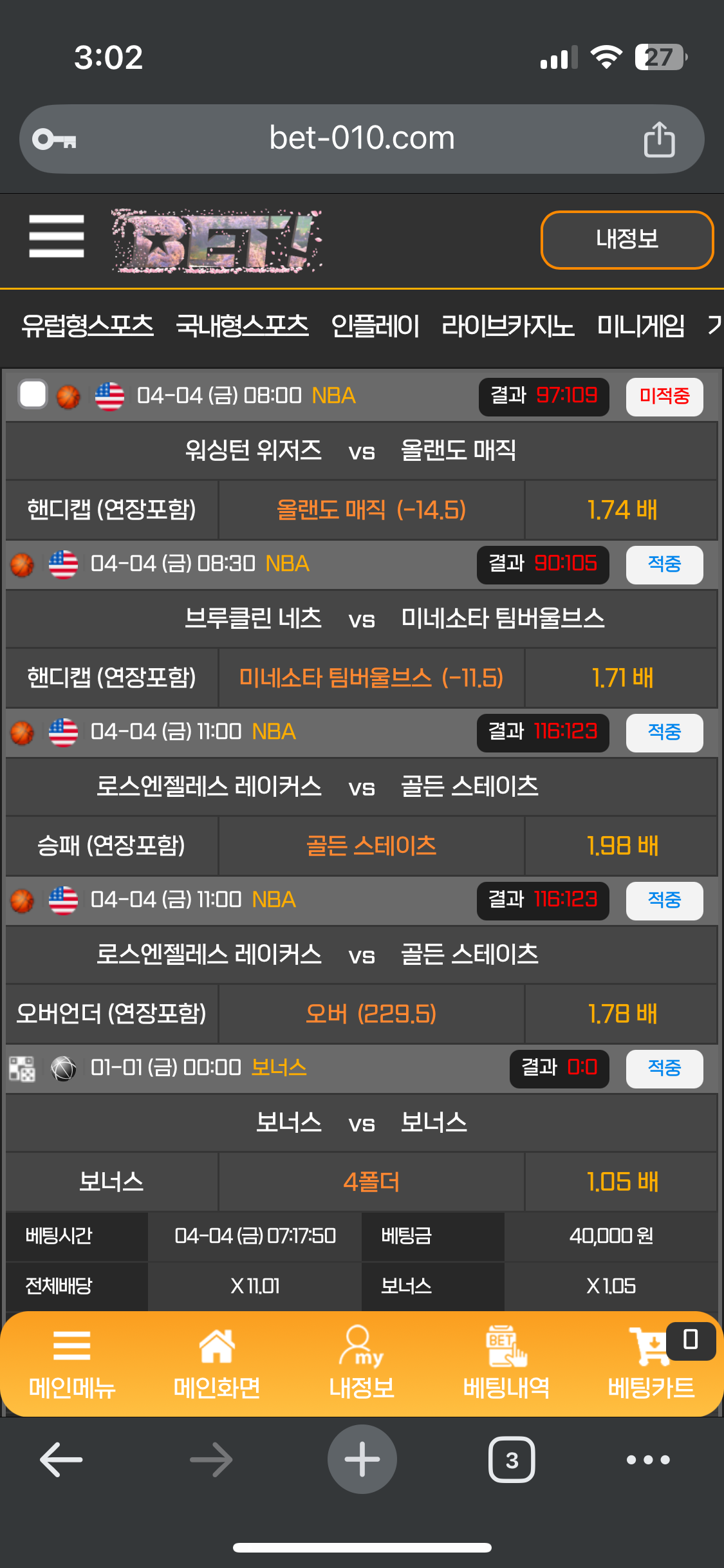Share the page from the address bar
This screenshot has height=1568, width=724.
(x=659, y=139)
